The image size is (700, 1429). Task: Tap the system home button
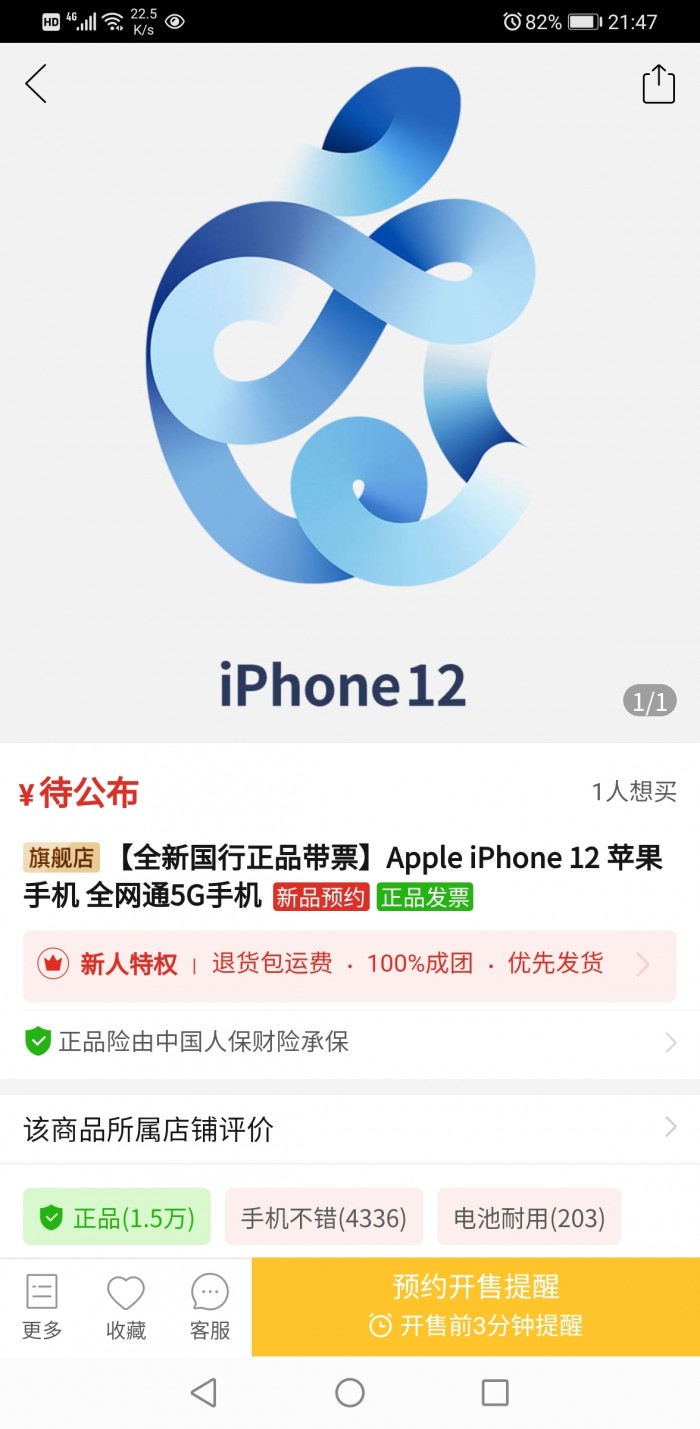point(349,1392)
